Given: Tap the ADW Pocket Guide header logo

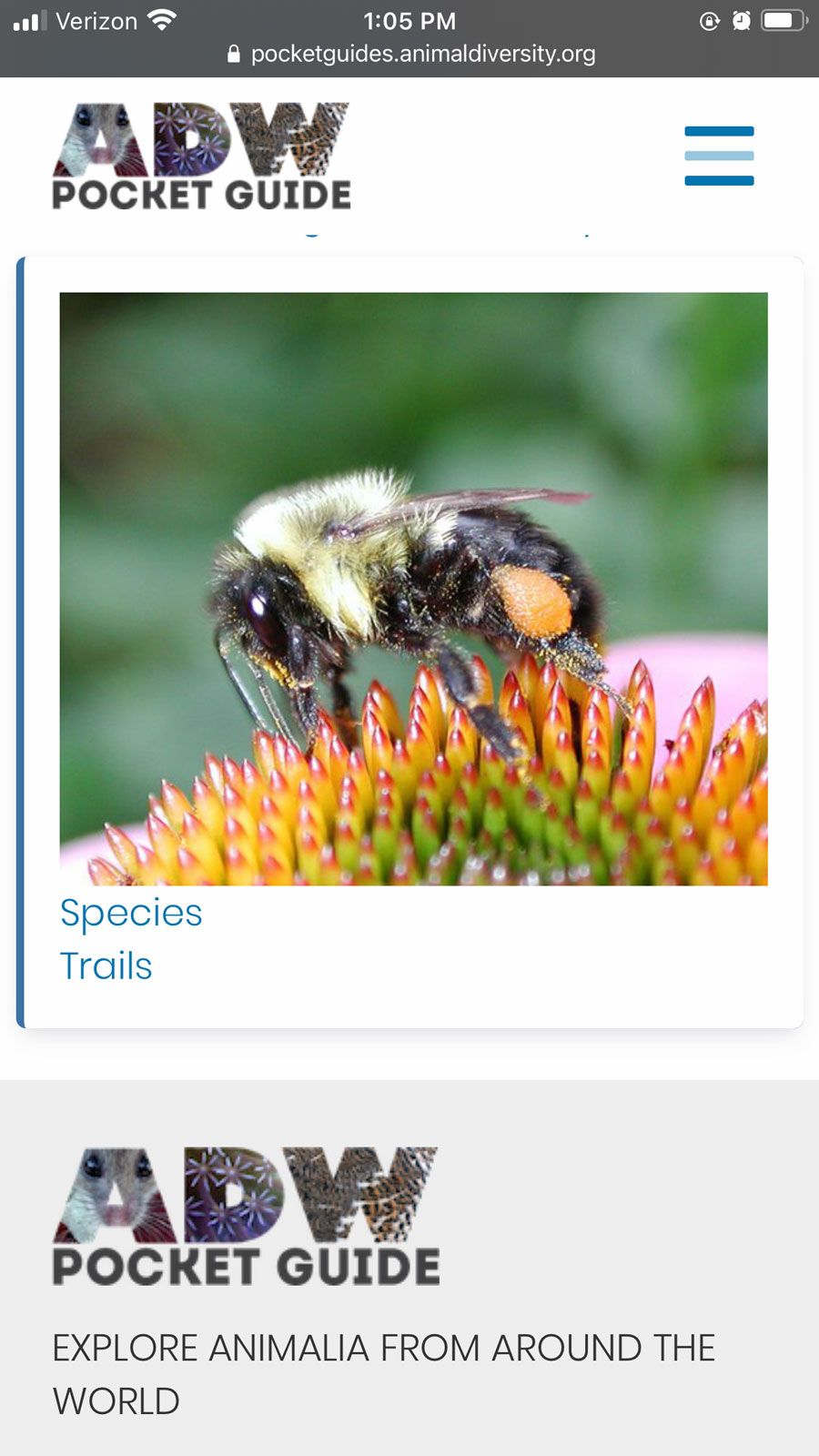Looking at the screenshot, I should pyautogui.click(x=201, y=157).
